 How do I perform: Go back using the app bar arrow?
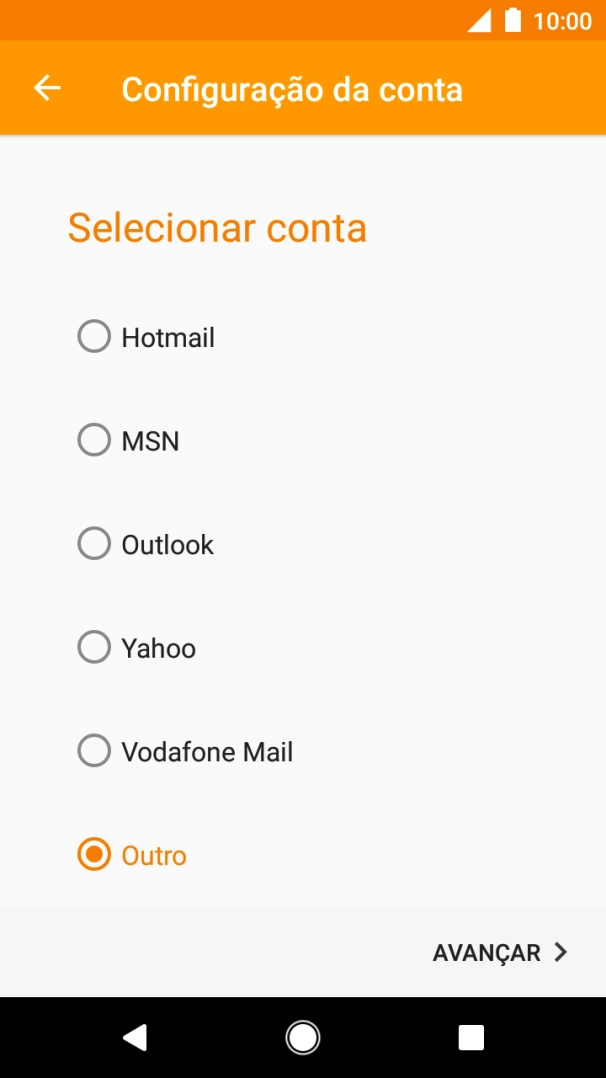pyautogui.click(x=47, y=88)
